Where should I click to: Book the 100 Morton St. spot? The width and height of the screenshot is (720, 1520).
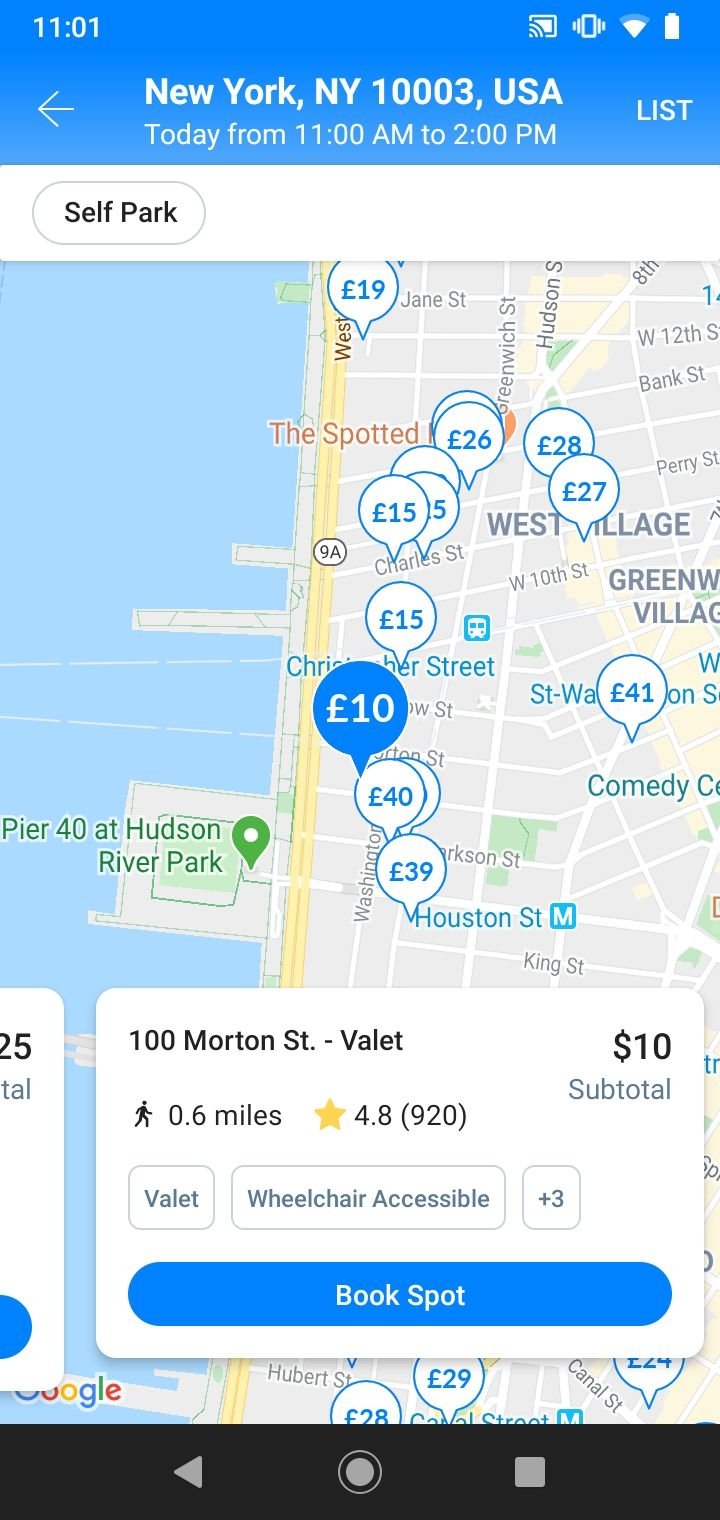click(400, 1295)
